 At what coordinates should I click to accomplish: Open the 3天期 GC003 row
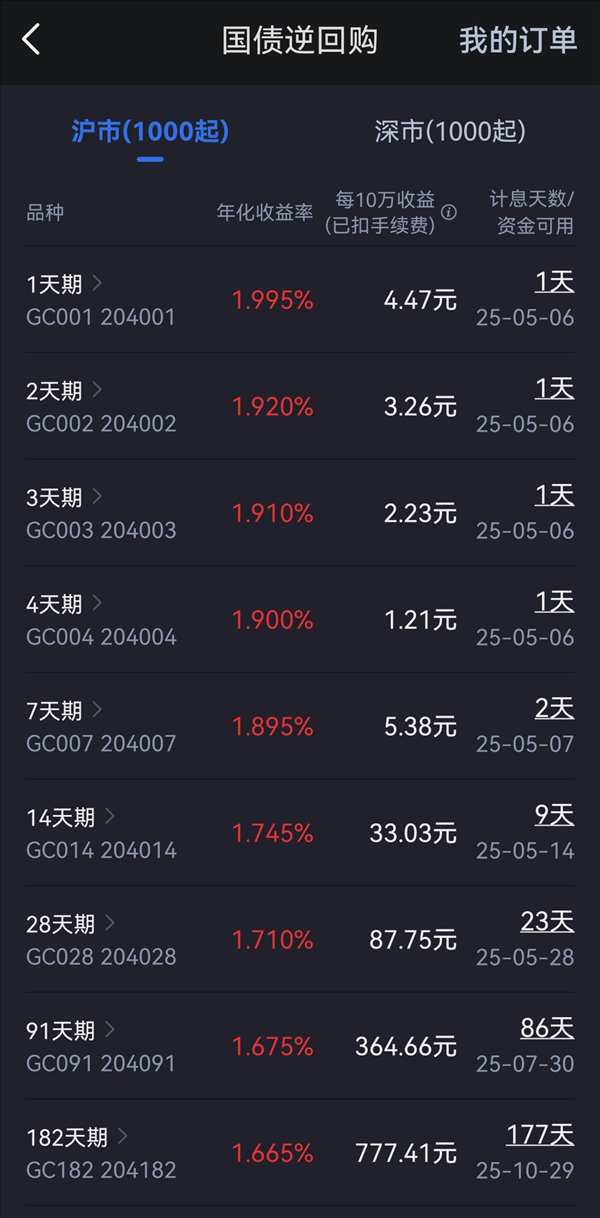(x=300, y=513)
